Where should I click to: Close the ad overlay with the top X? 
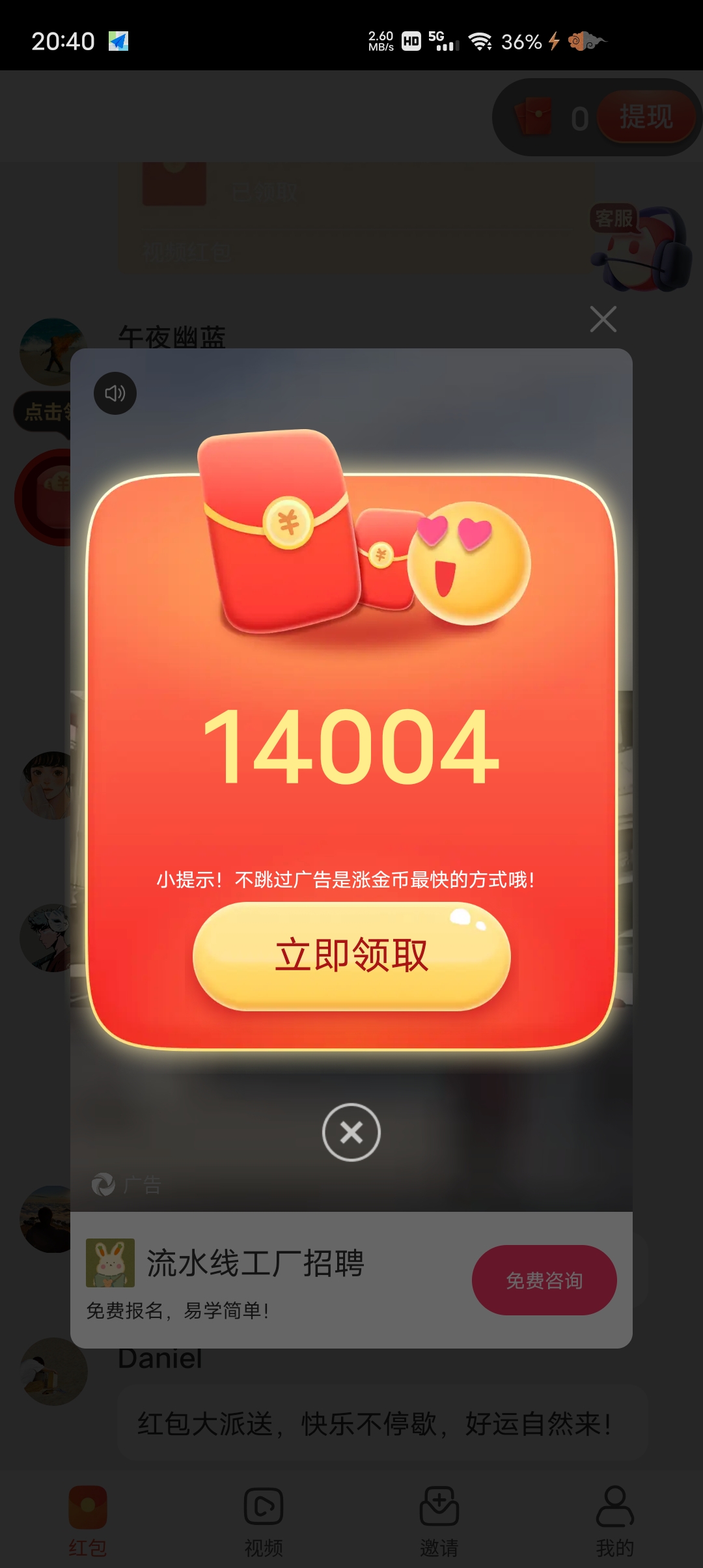pyautogui.click(x=603, y=319)
